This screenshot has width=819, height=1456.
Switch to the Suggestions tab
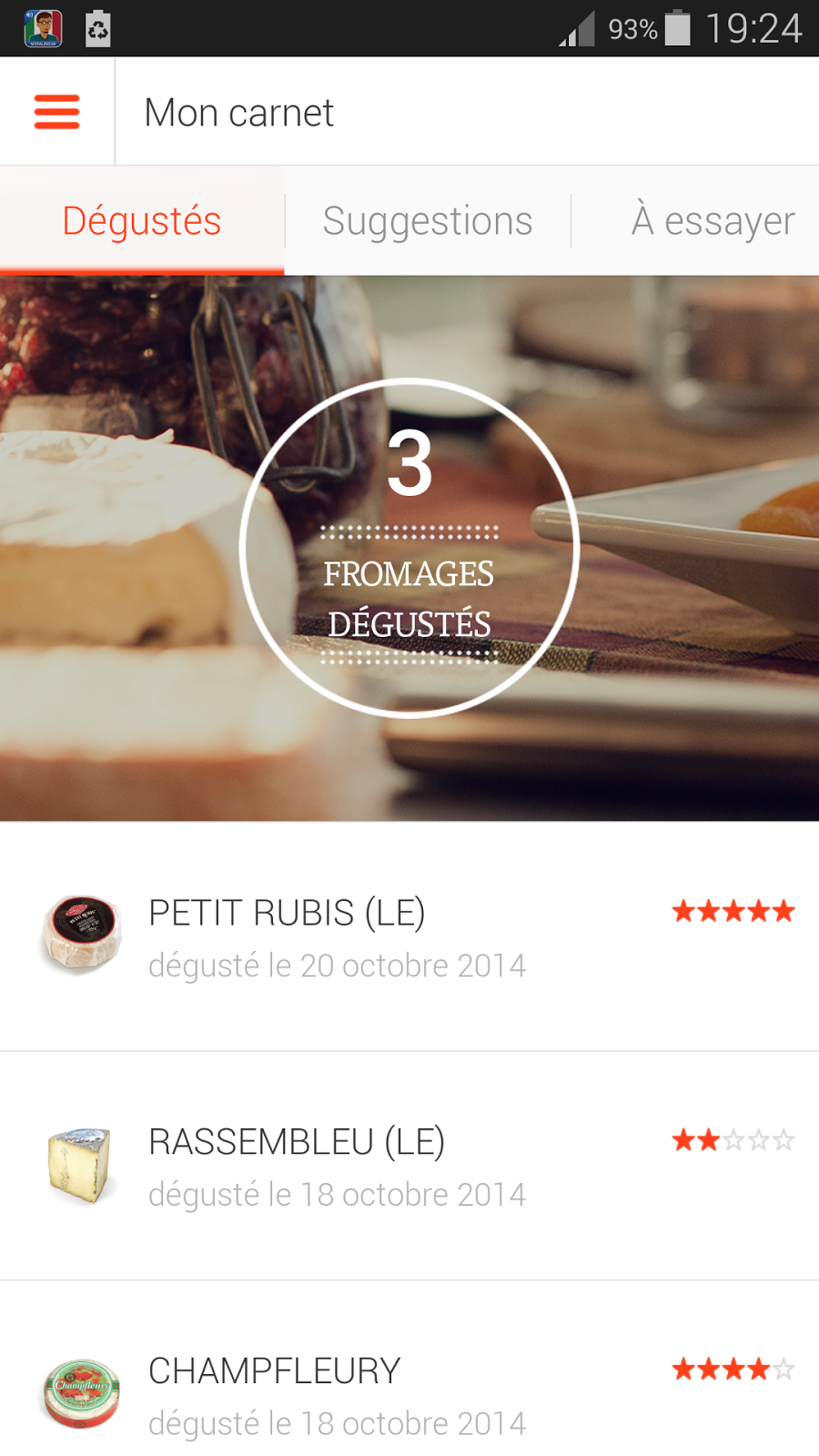click(x=428, y=221)
